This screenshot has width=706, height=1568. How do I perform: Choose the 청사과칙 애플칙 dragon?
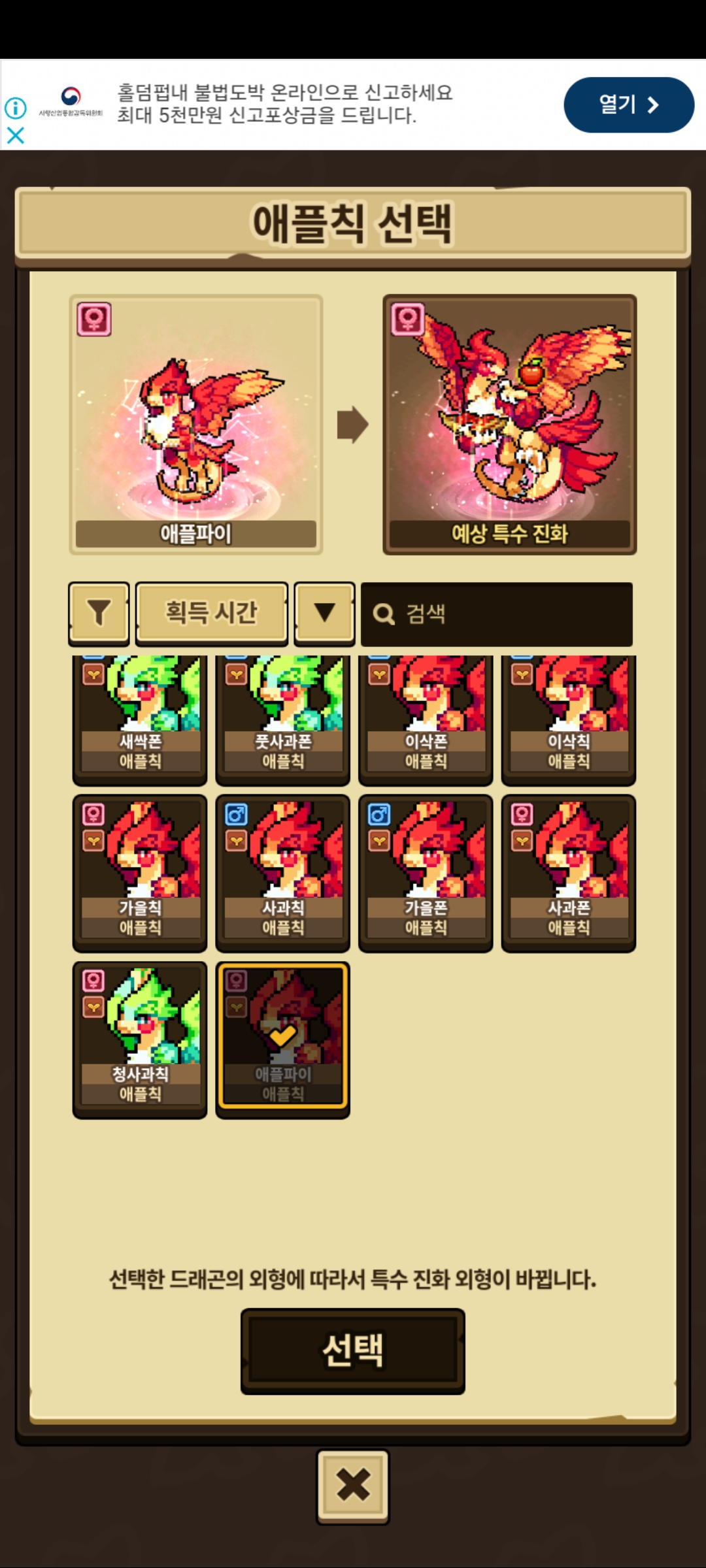click(140, 1039)
